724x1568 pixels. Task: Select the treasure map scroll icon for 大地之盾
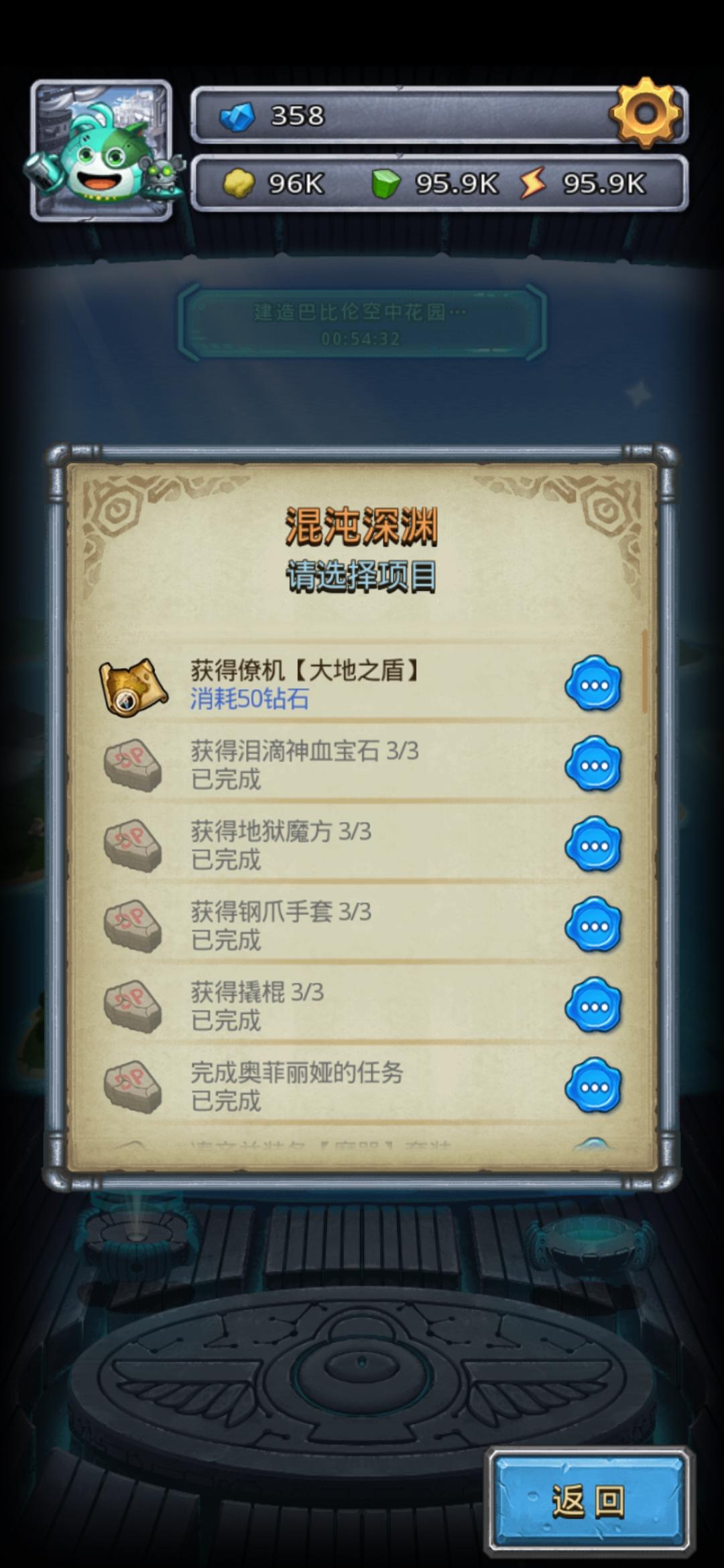[x=131, y=690]
